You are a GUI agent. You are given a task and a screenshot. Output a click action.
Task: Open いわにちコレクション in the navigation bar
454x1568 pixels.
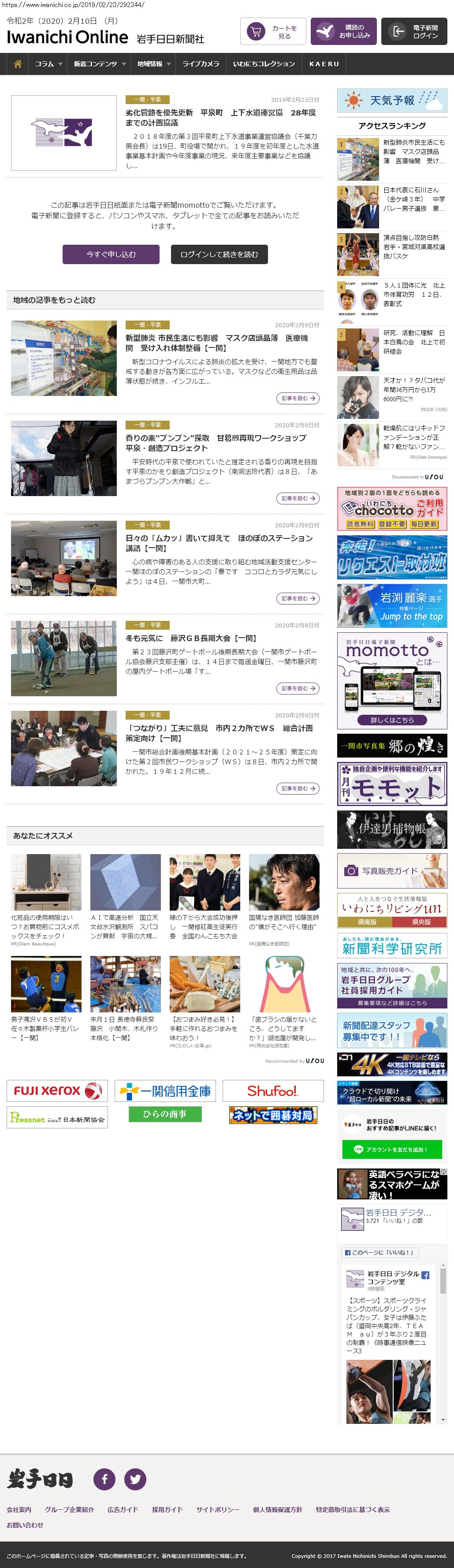click(264, 64)
